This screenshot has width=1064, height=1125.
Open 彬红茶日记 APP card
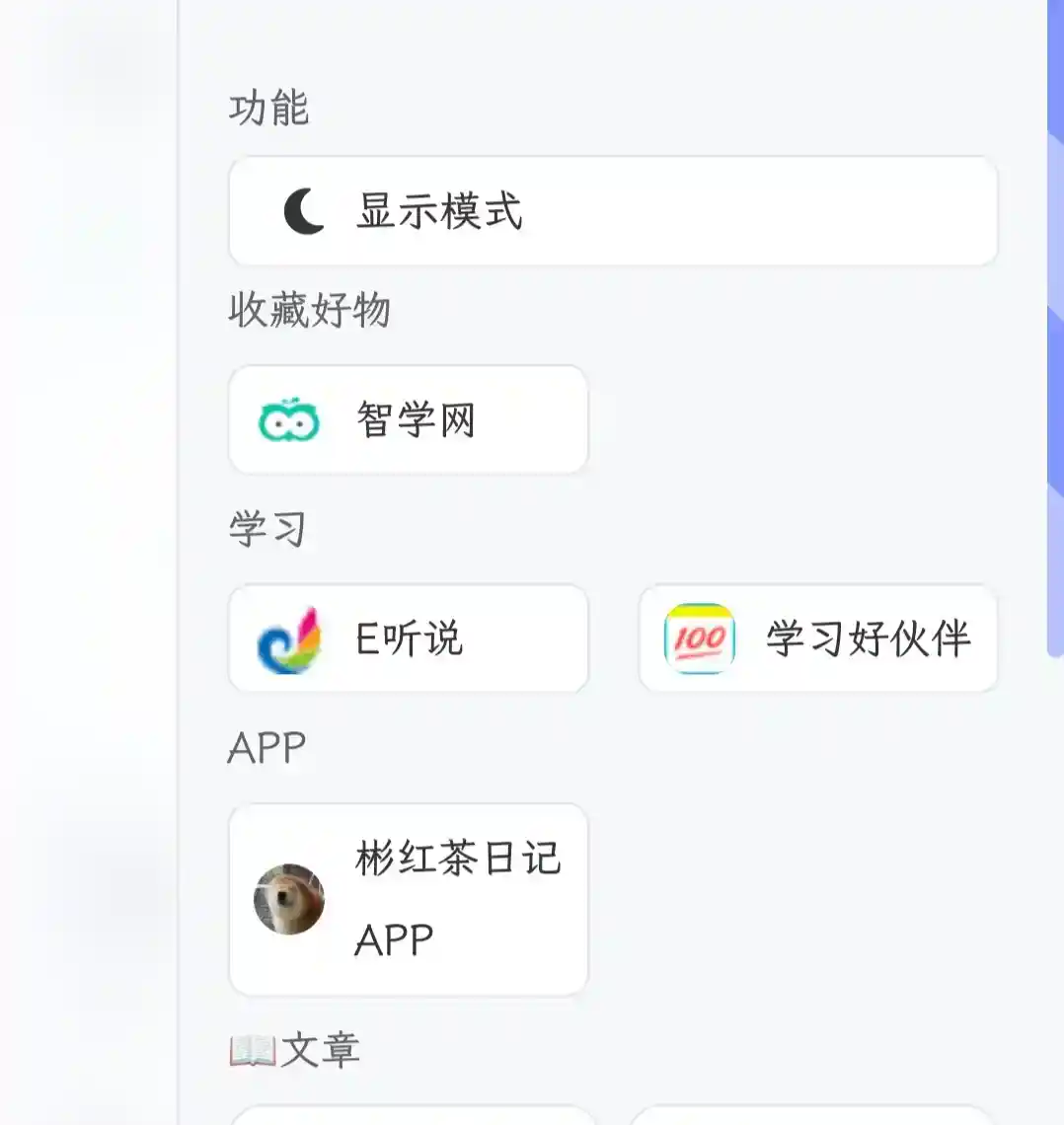(408, 899)
